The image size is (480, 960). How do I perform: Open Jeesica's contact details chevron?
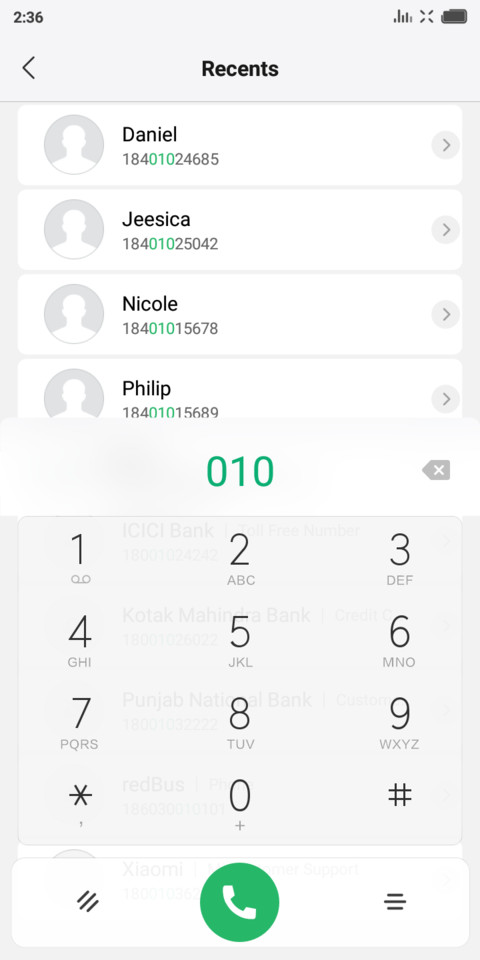click(x=446, y=230)
